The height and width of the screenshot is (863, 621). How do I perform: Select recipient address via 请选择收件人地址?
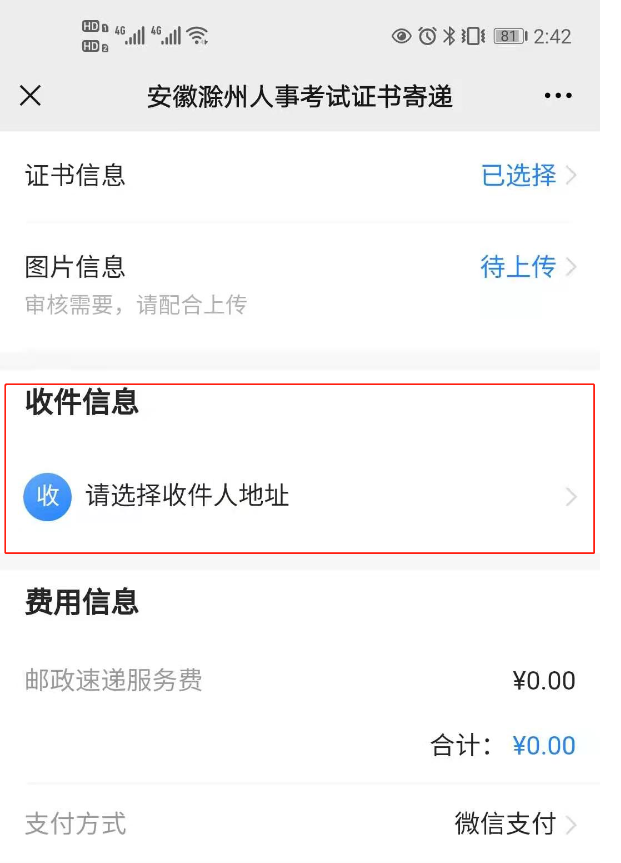pyautogui.click(x=300, y=496)
